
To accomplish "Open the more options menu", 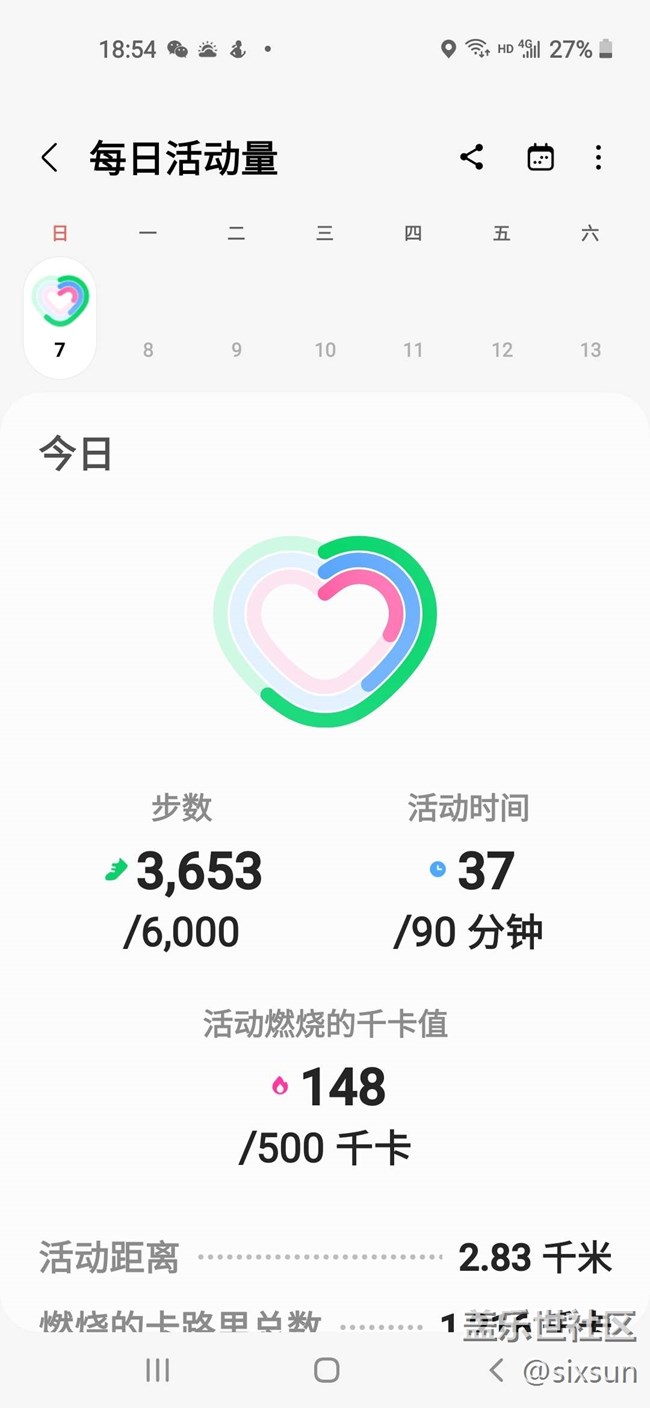I will (598, 158).
